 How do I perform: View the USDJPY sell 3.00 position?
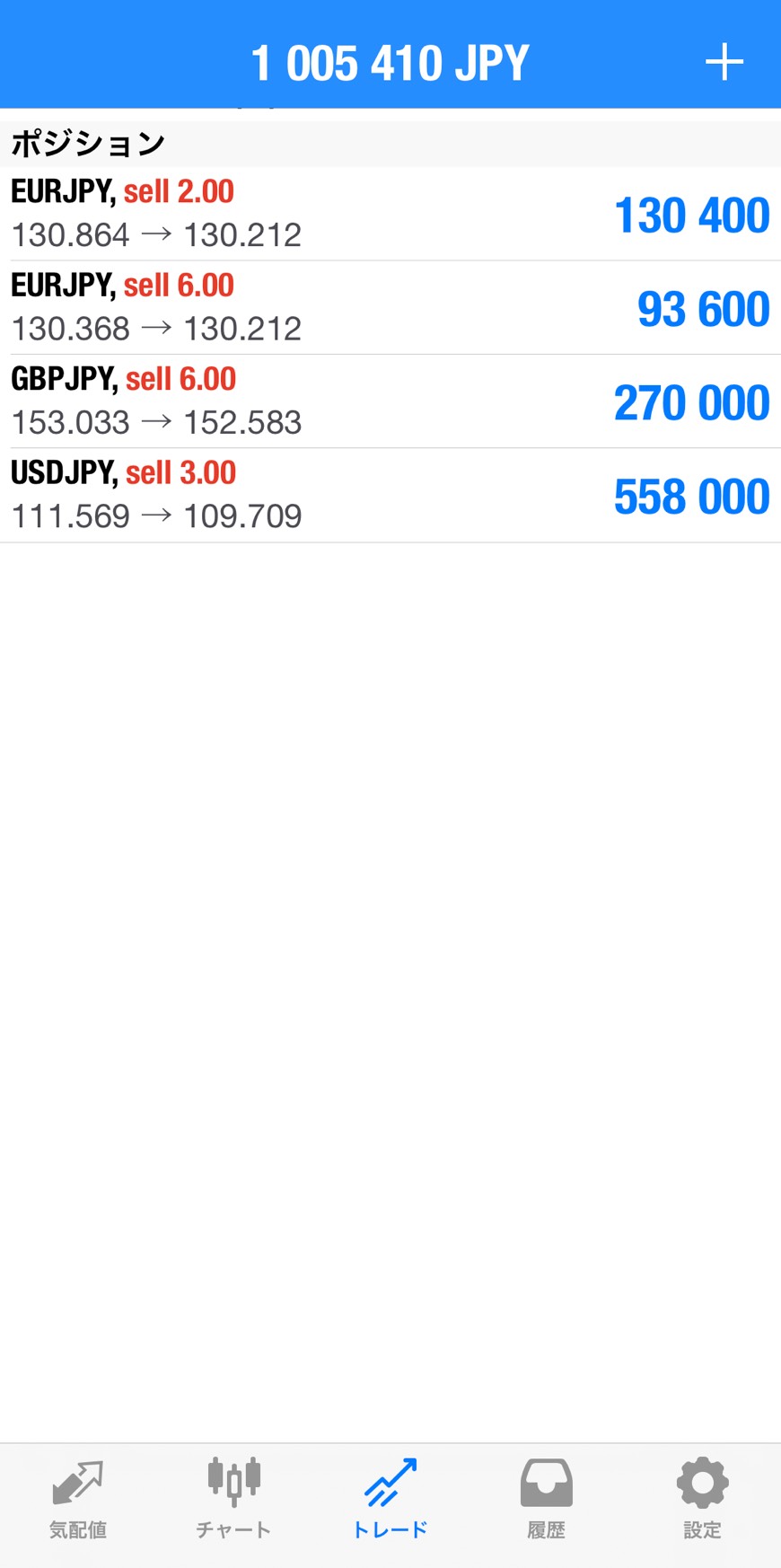coord(390,495)
